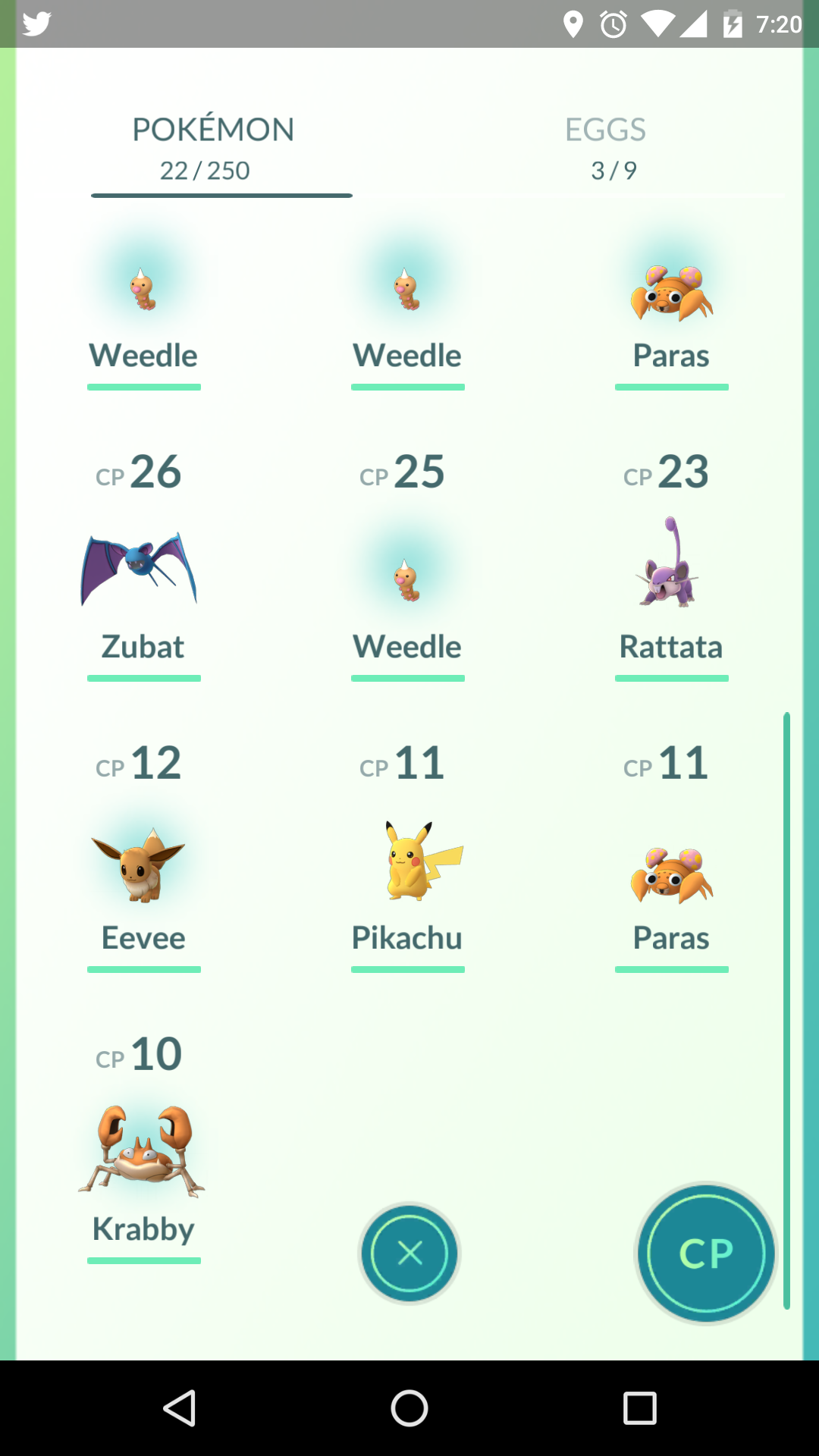Viewport: 819px width, 1456px height.
Task: Open the Paras with CP 11
Action: click(x=670, y=876)
